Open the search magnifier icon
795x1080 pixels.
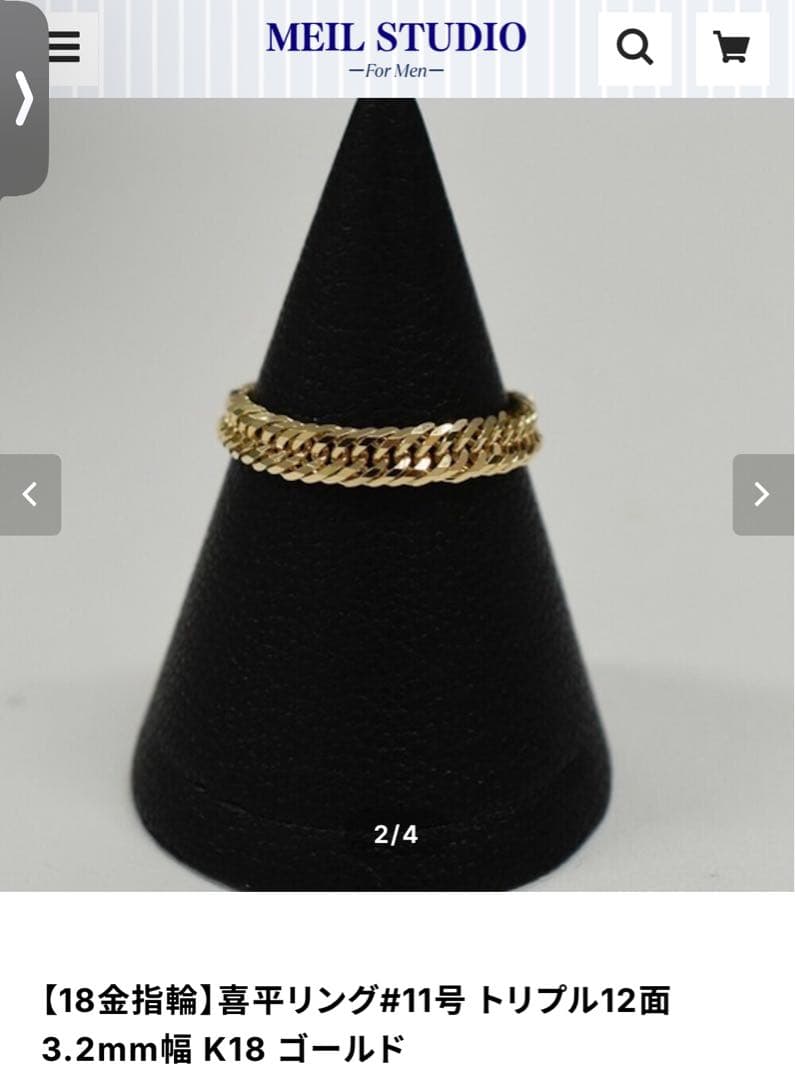point(634,47)
